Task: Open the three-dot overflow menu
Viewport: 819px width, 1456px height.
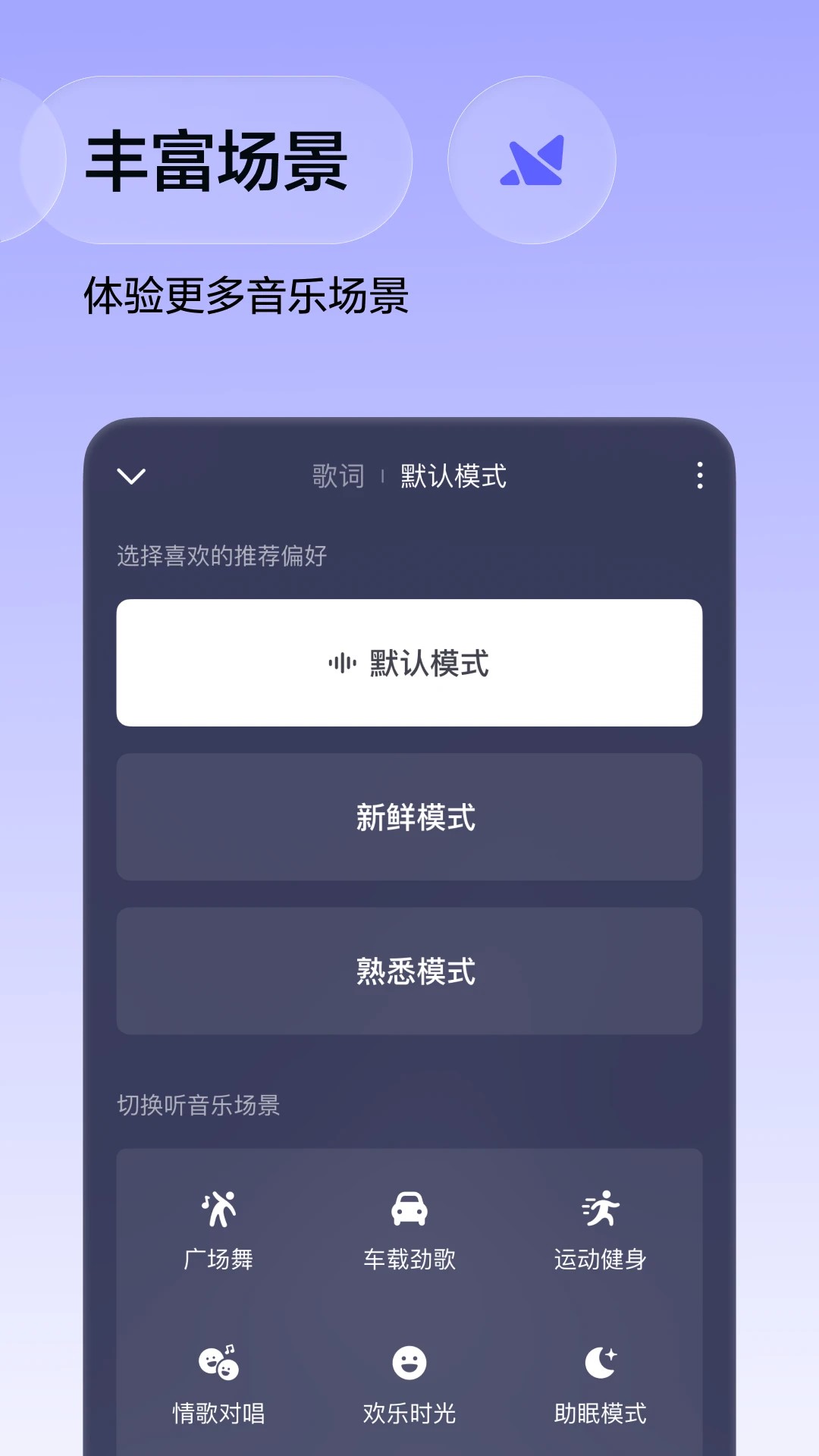Action: point(698,477)
